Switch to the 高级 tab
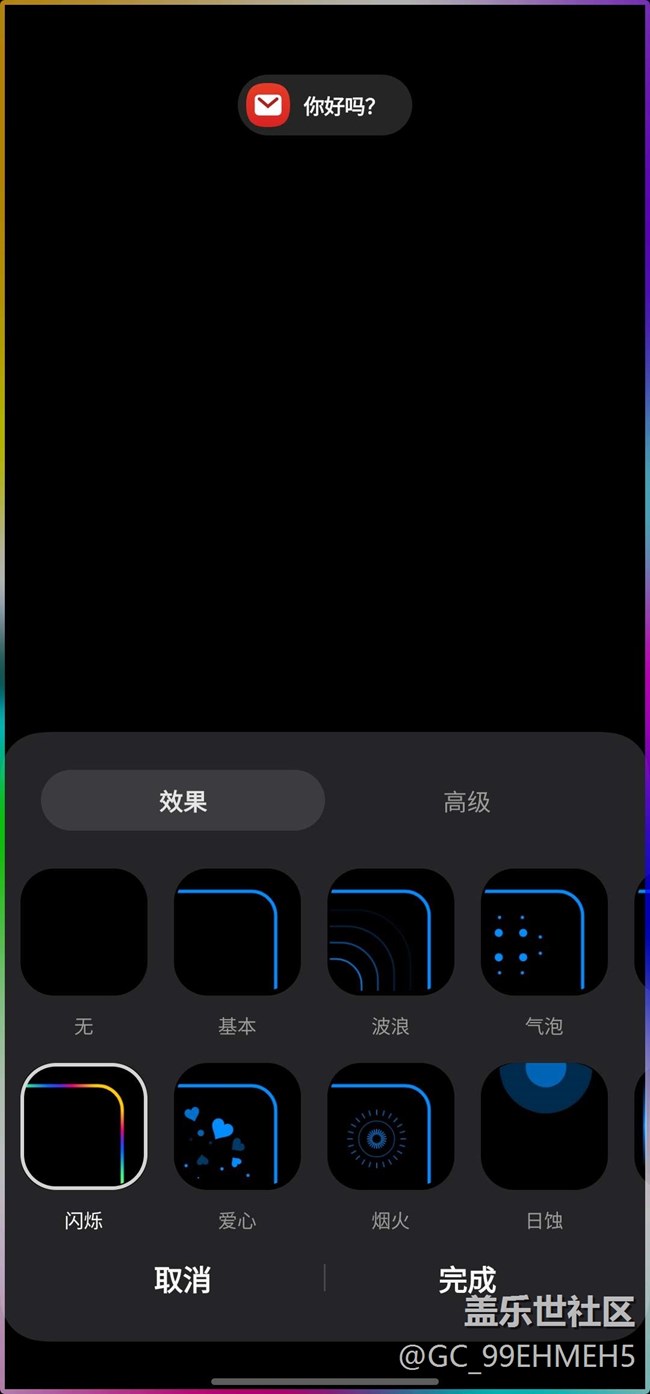Viewport: 650px width, 1394px height. [x=466, y=801]
